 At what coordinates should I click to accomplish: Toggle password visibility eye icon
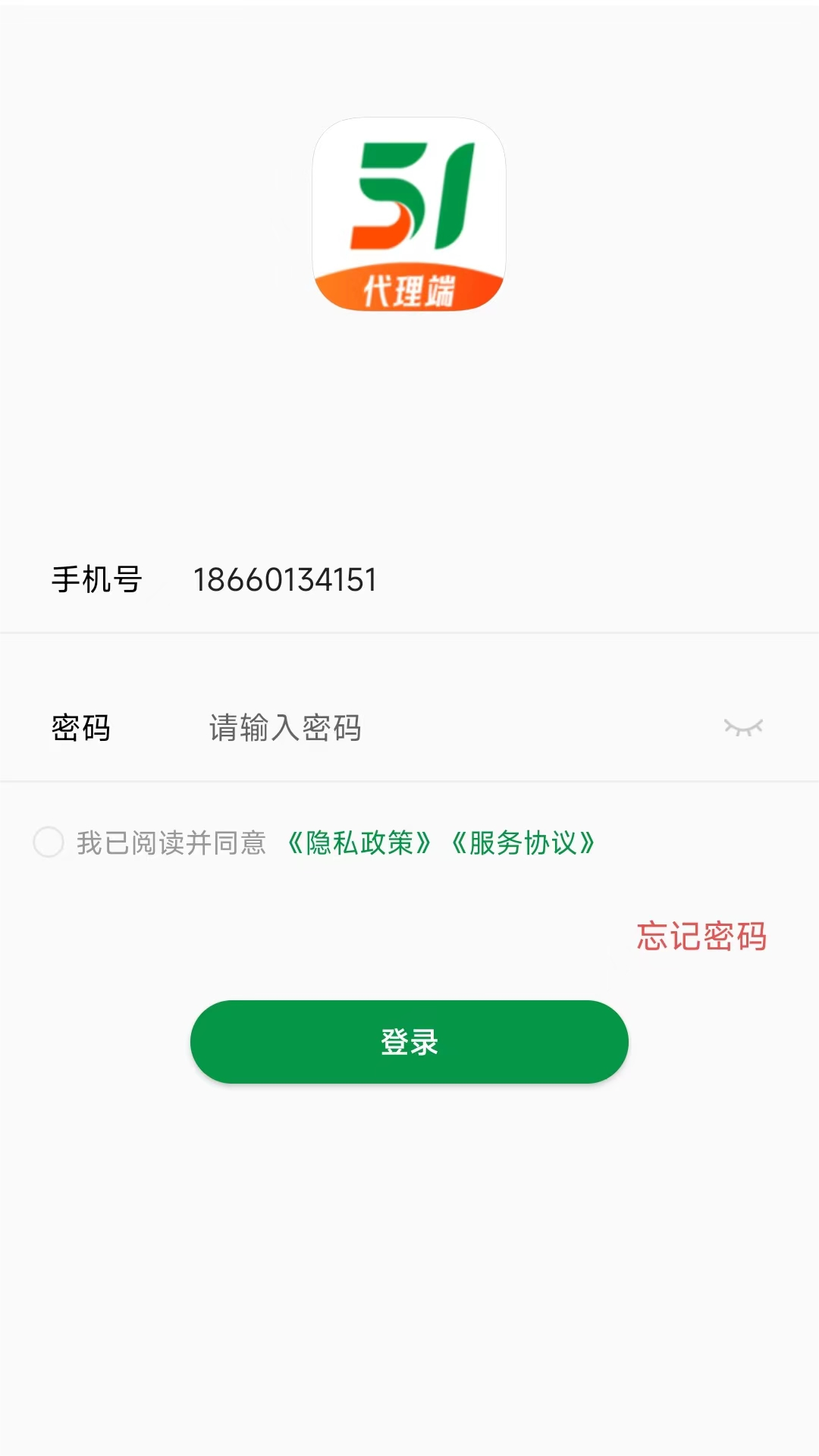[743, 728]
